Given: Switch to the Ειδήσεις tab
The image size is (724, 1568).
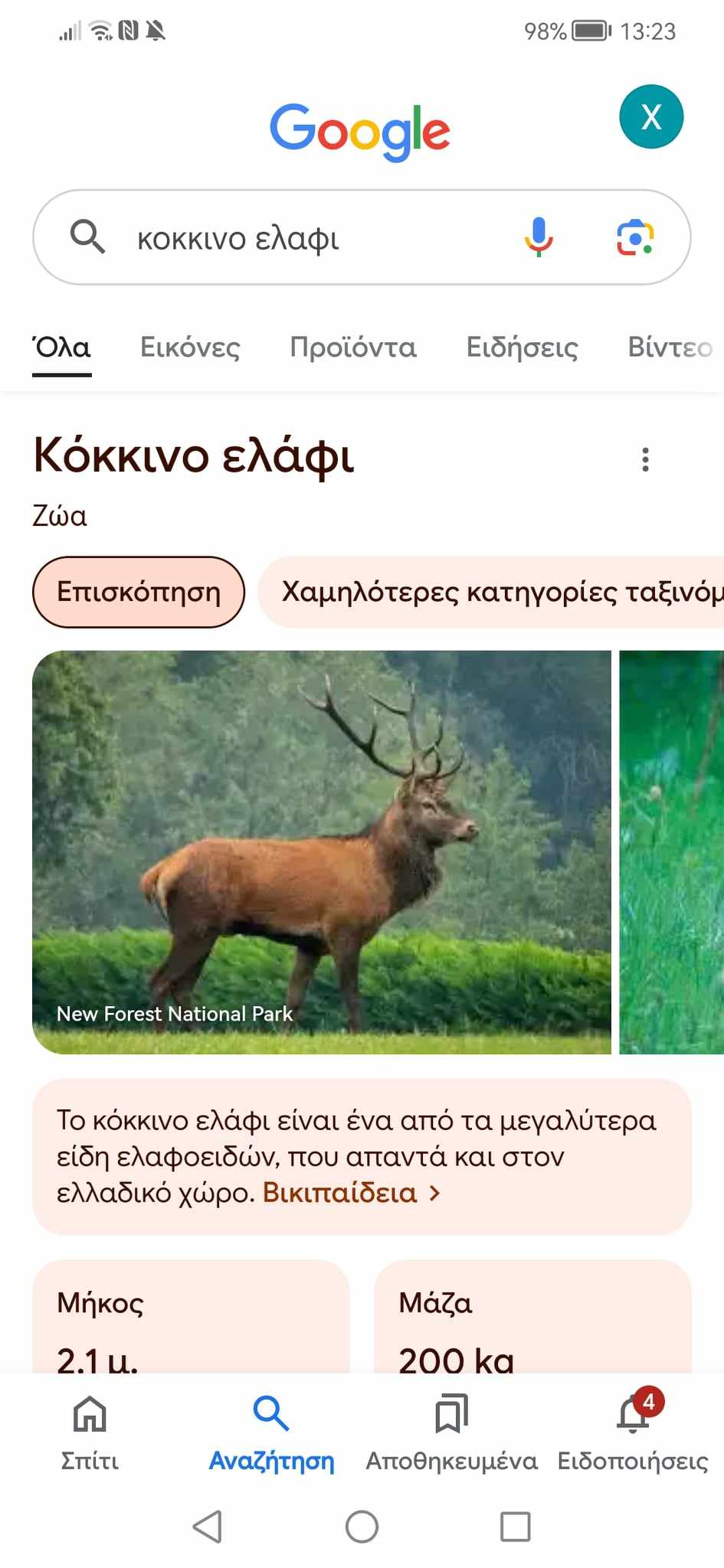Looking at the screenshot, I should (x=522, y=348).
